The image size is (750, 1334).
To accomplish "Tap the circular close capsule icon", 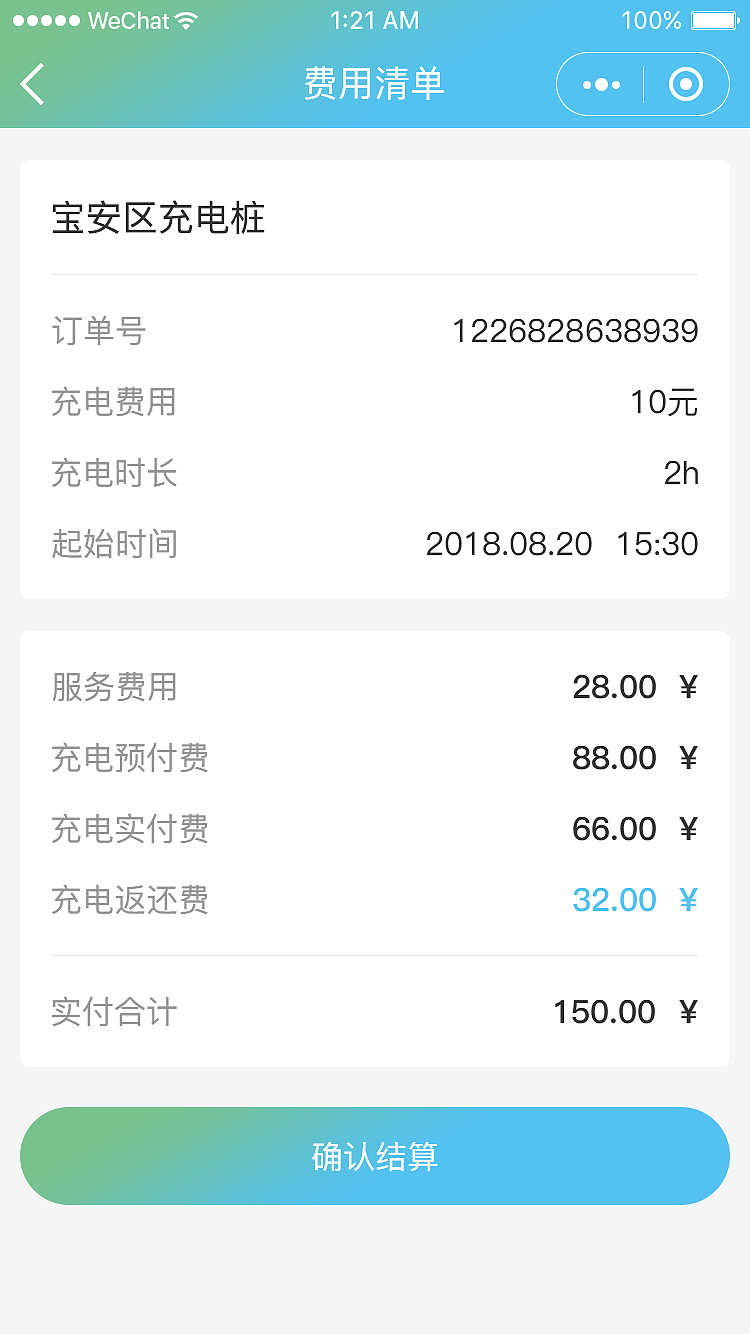I will [x=686, y=84].
